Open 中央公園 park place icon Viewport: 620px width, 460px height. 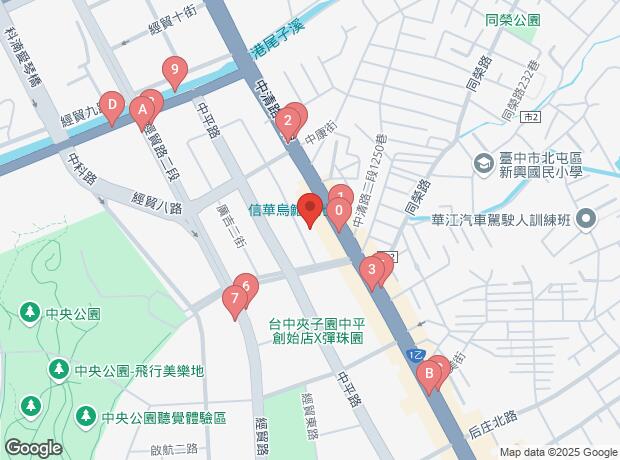pyautogui.click(x=31, y=314)
